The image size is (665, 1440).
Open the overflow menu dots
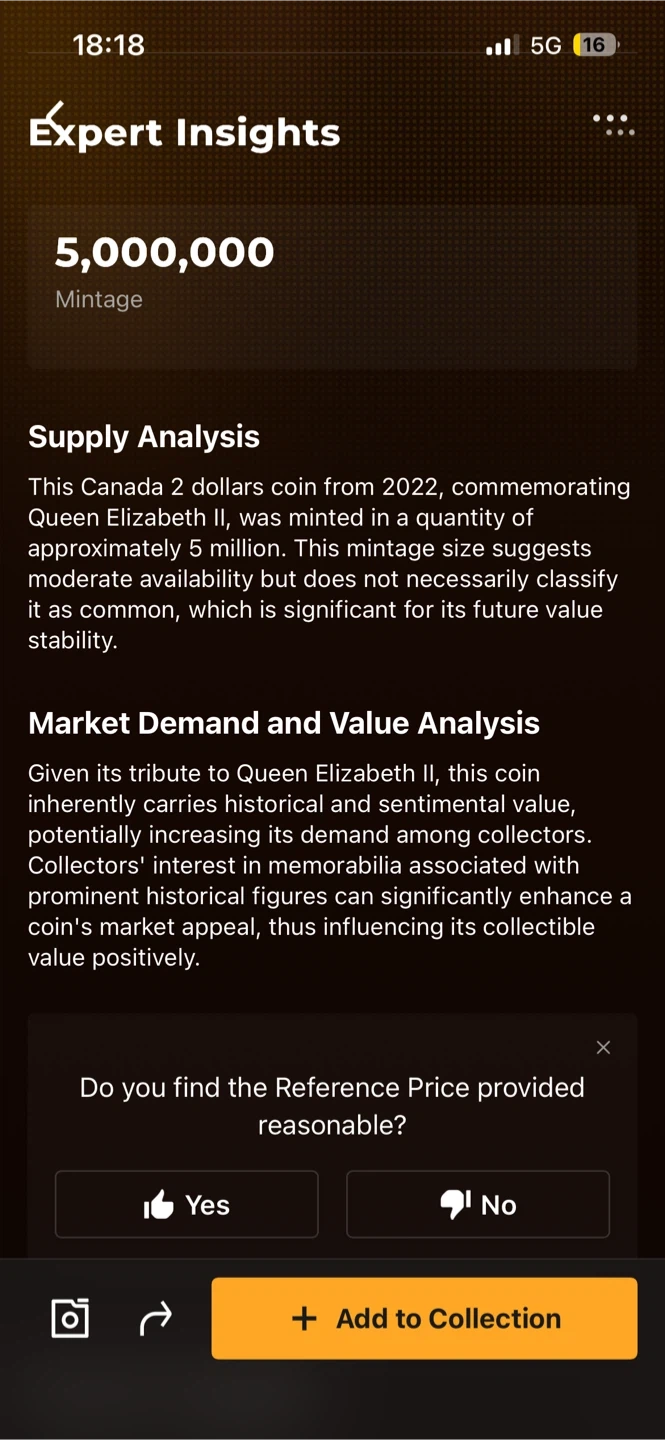pyautogui.click(x=612, y=125)
